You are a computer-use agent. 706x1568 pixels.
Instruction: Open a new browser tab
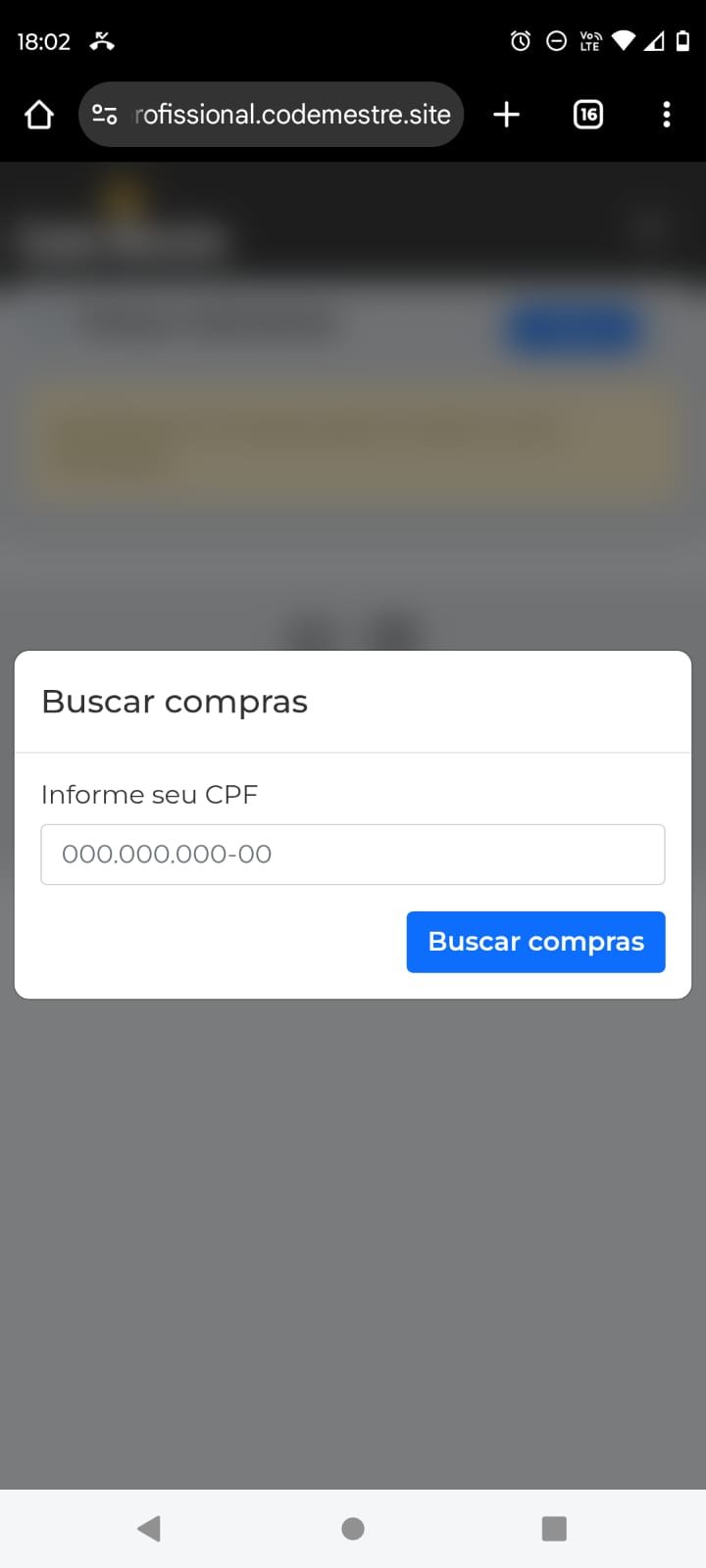tap(506, 115)
